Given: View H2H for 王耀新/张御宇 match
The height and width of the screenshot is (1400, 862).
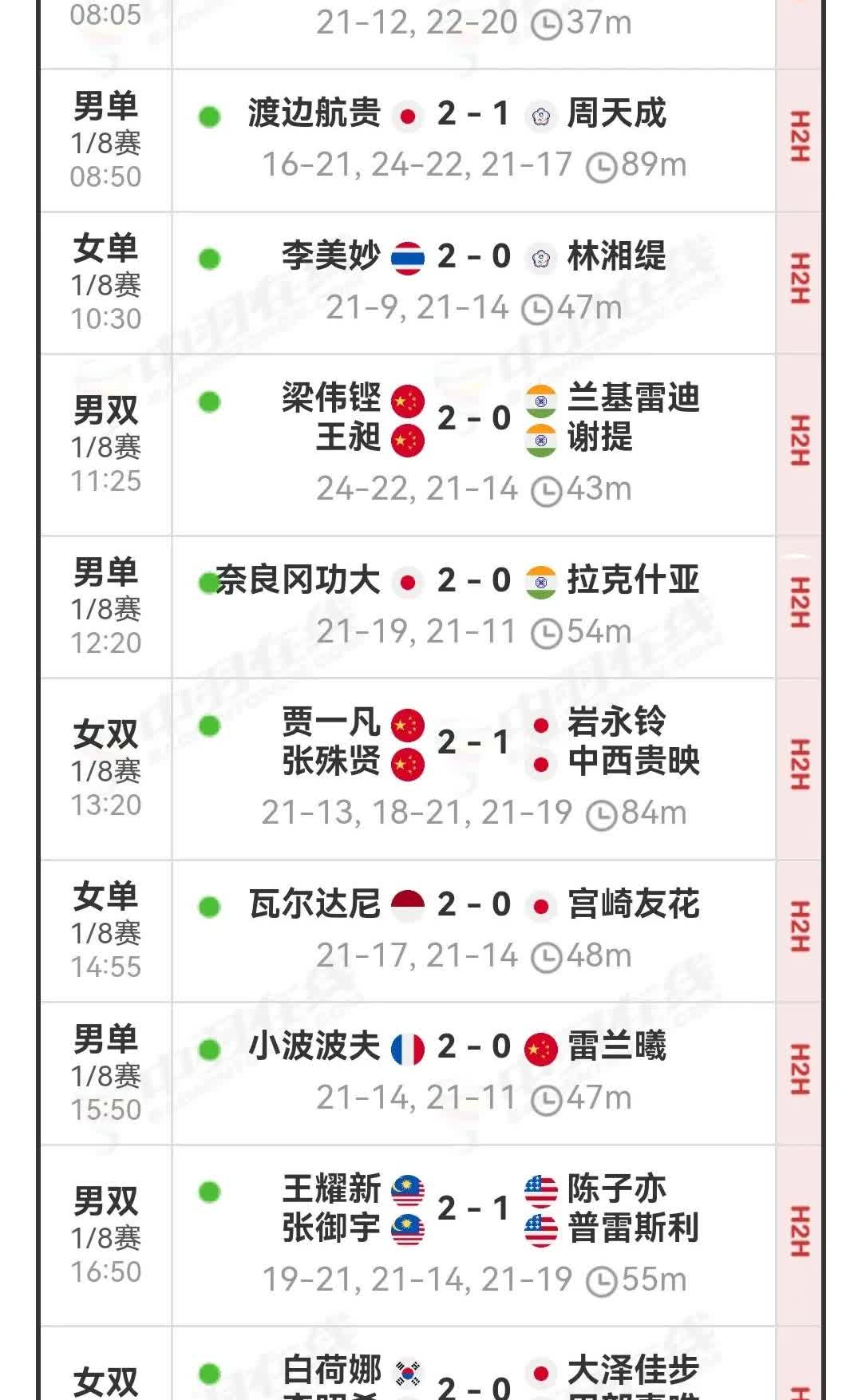Looking at the screenshot, I should (x=800, y=1232).
